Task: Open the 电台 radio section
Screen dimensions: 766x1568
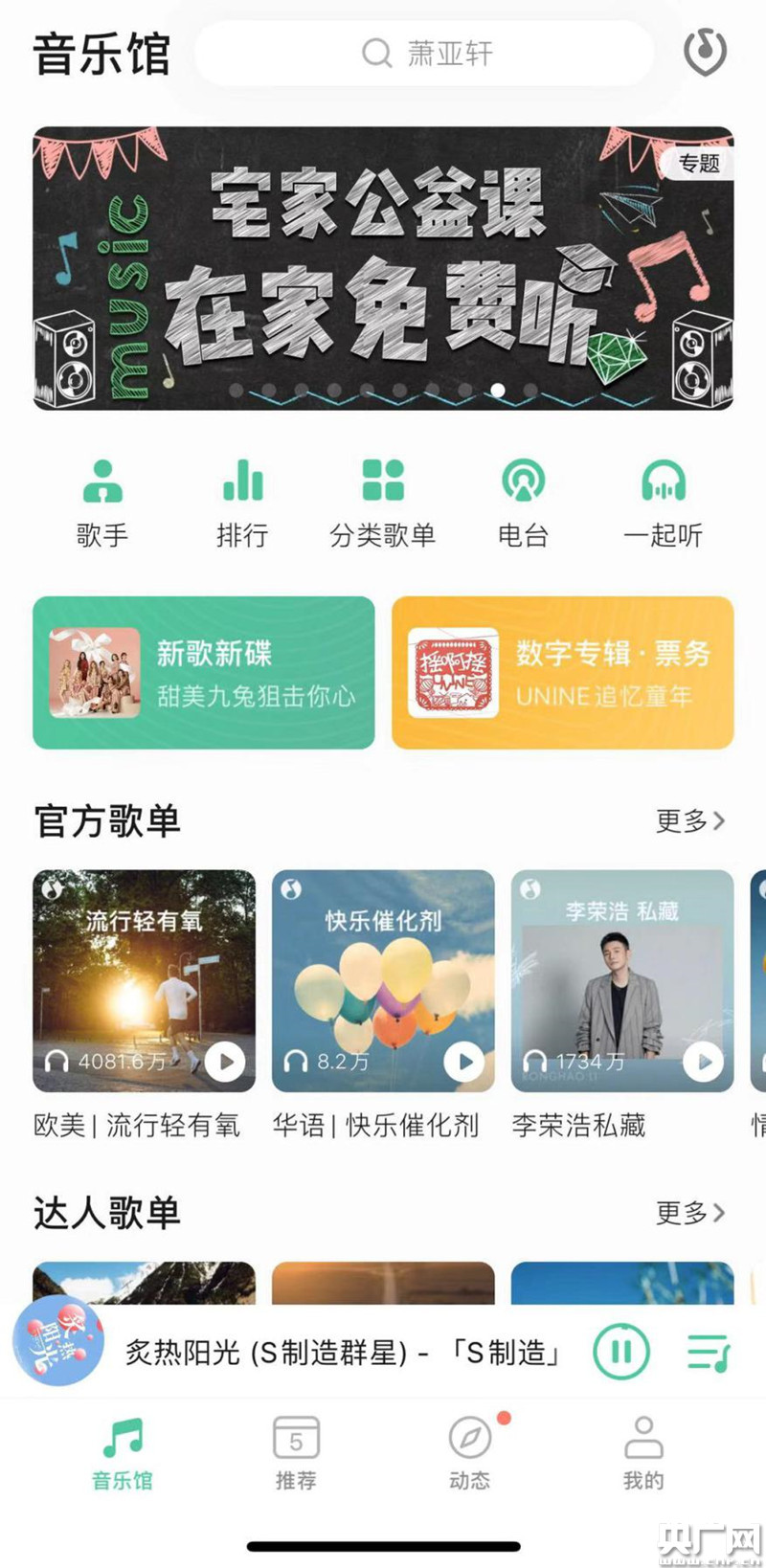Action: [523, 502]
